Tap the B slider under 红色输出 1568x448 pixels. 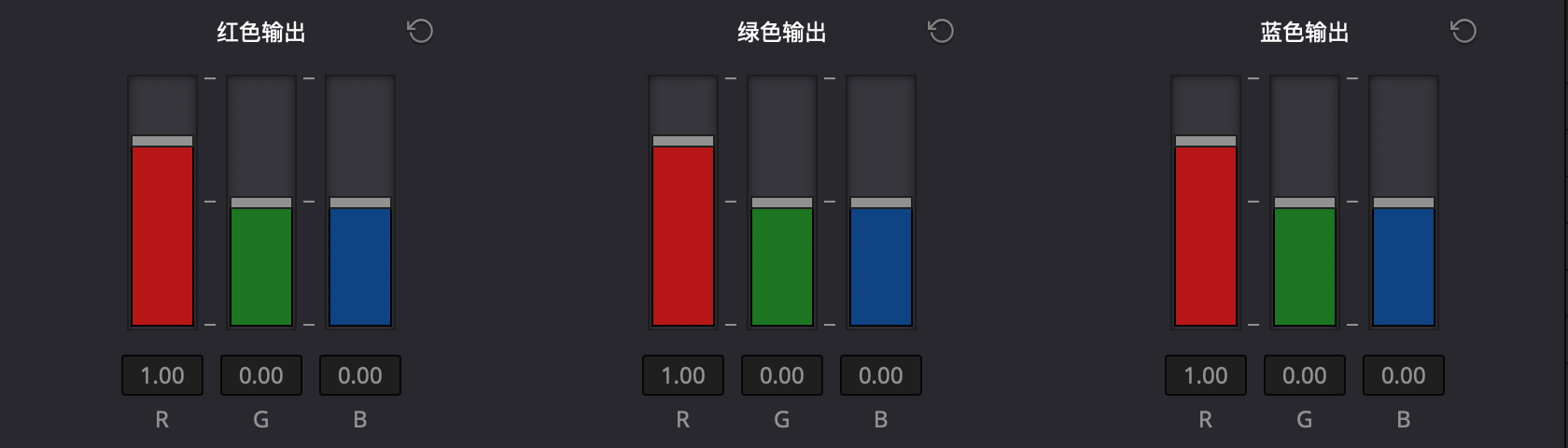pos(360,203)
